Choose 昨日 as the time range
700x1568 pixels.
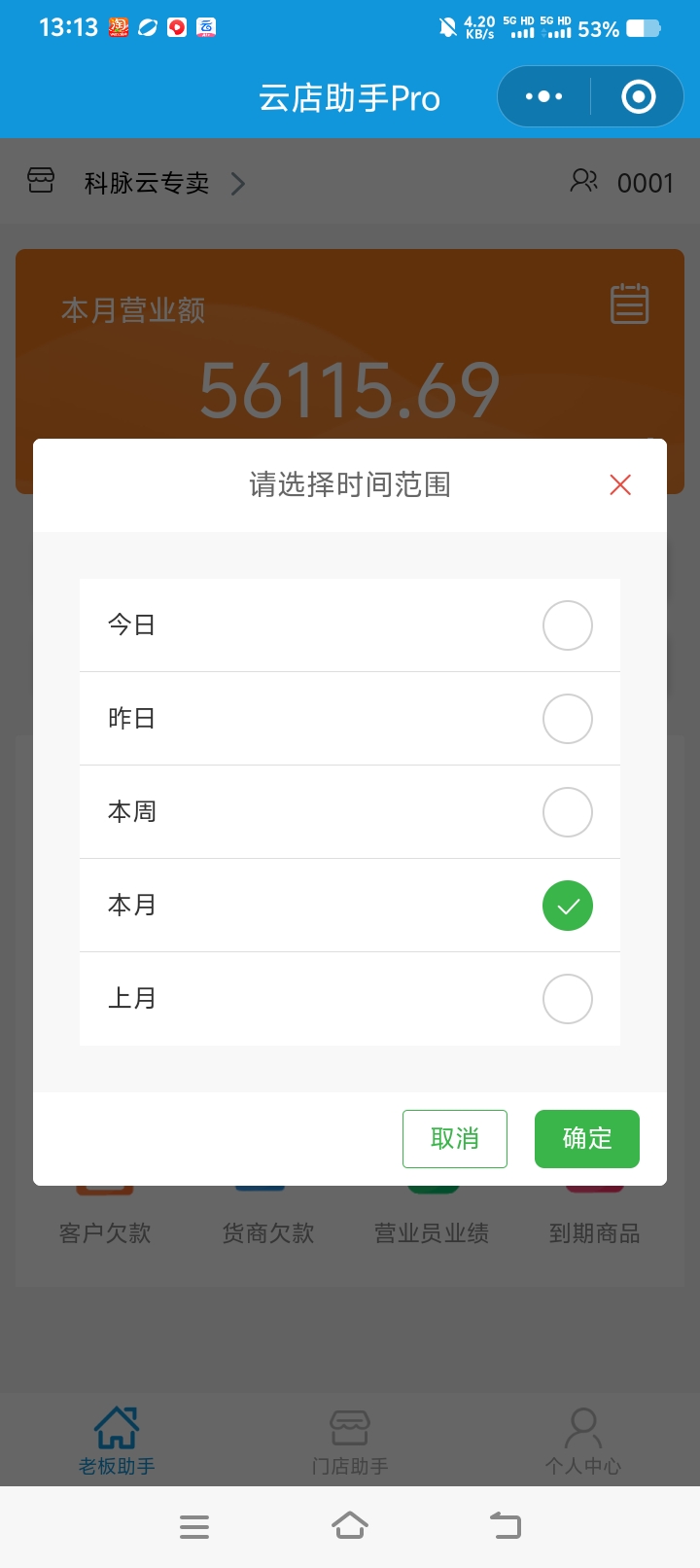tap(568, 719)
